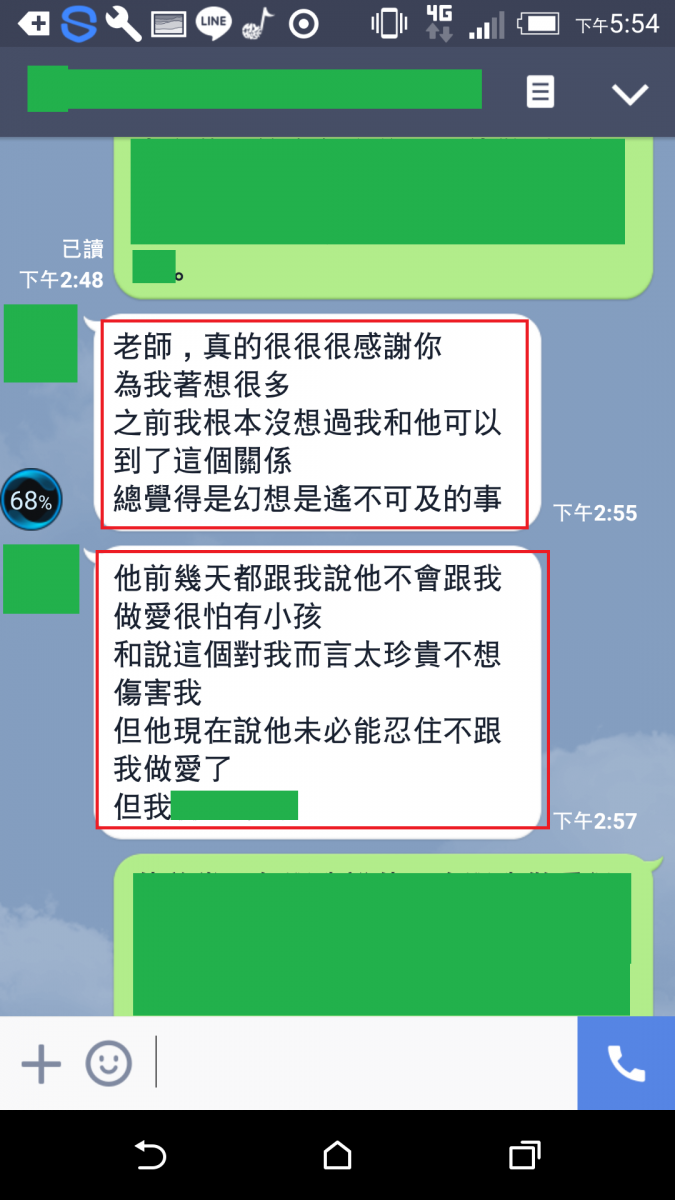Open the chat notes icon in header
675x1200 pixels.
coord(540,93)
